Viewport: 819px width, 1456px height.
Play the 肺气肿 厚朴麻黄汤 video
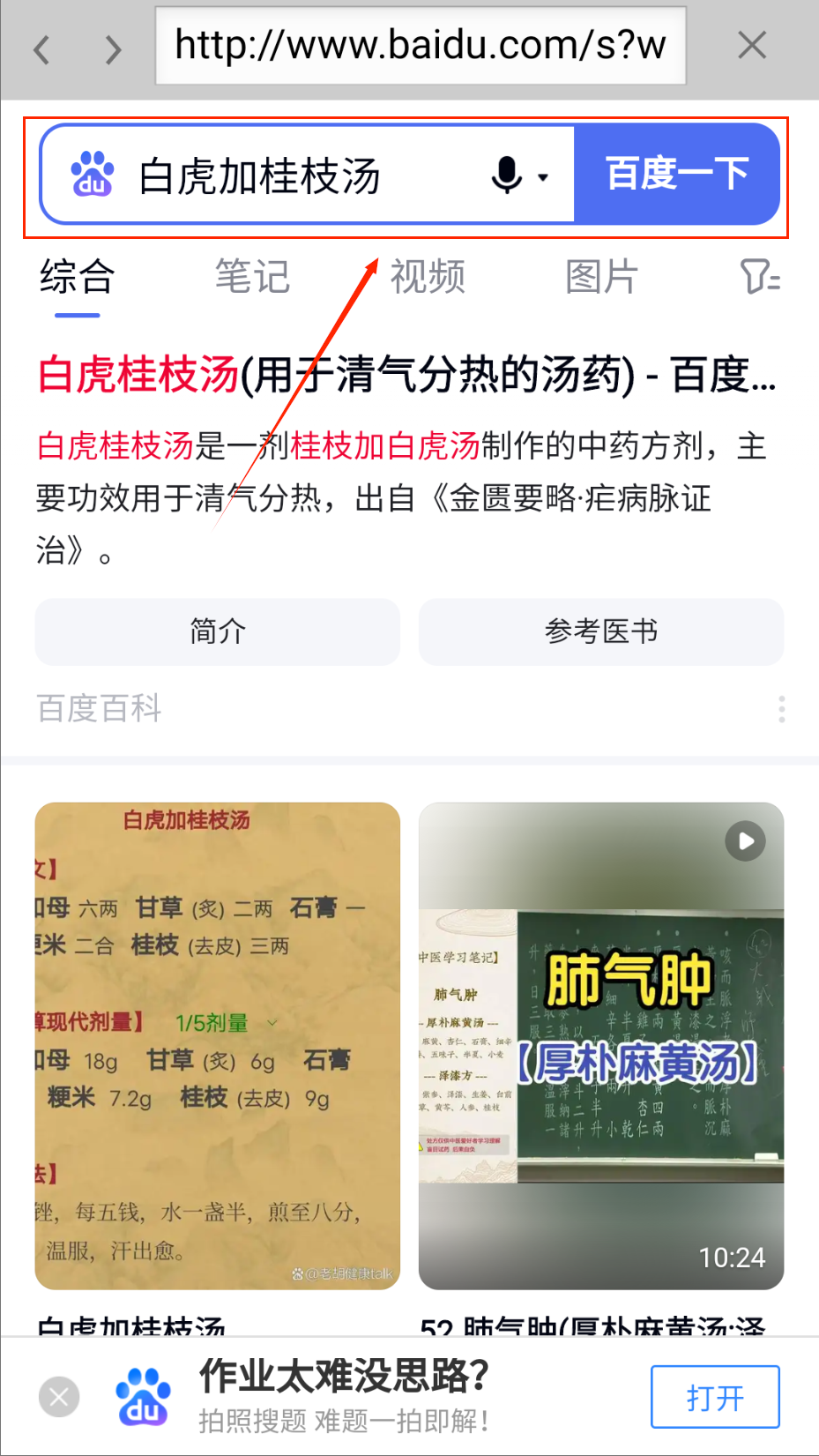[x=601, y=1045]
